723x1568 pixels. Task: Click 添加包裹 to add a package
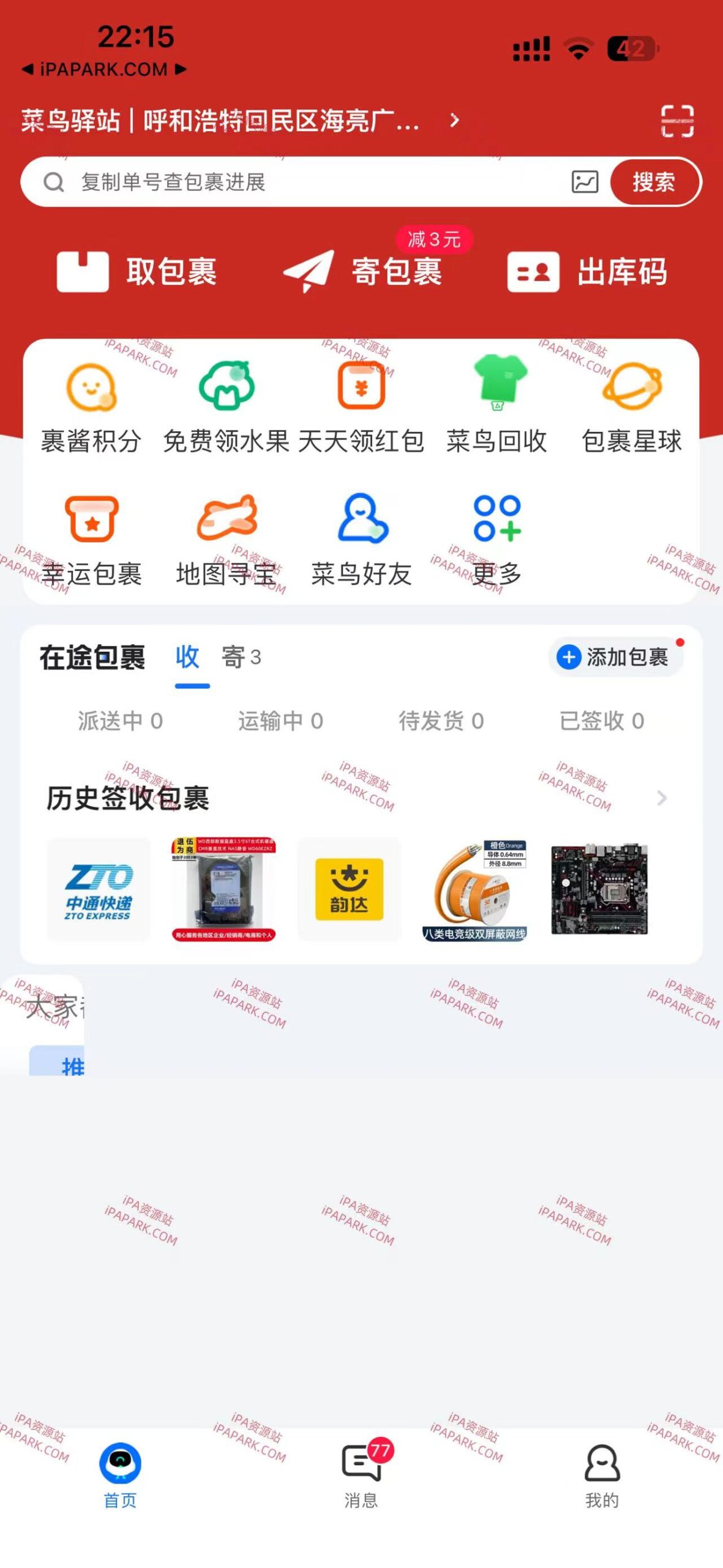tap(615, 657)
